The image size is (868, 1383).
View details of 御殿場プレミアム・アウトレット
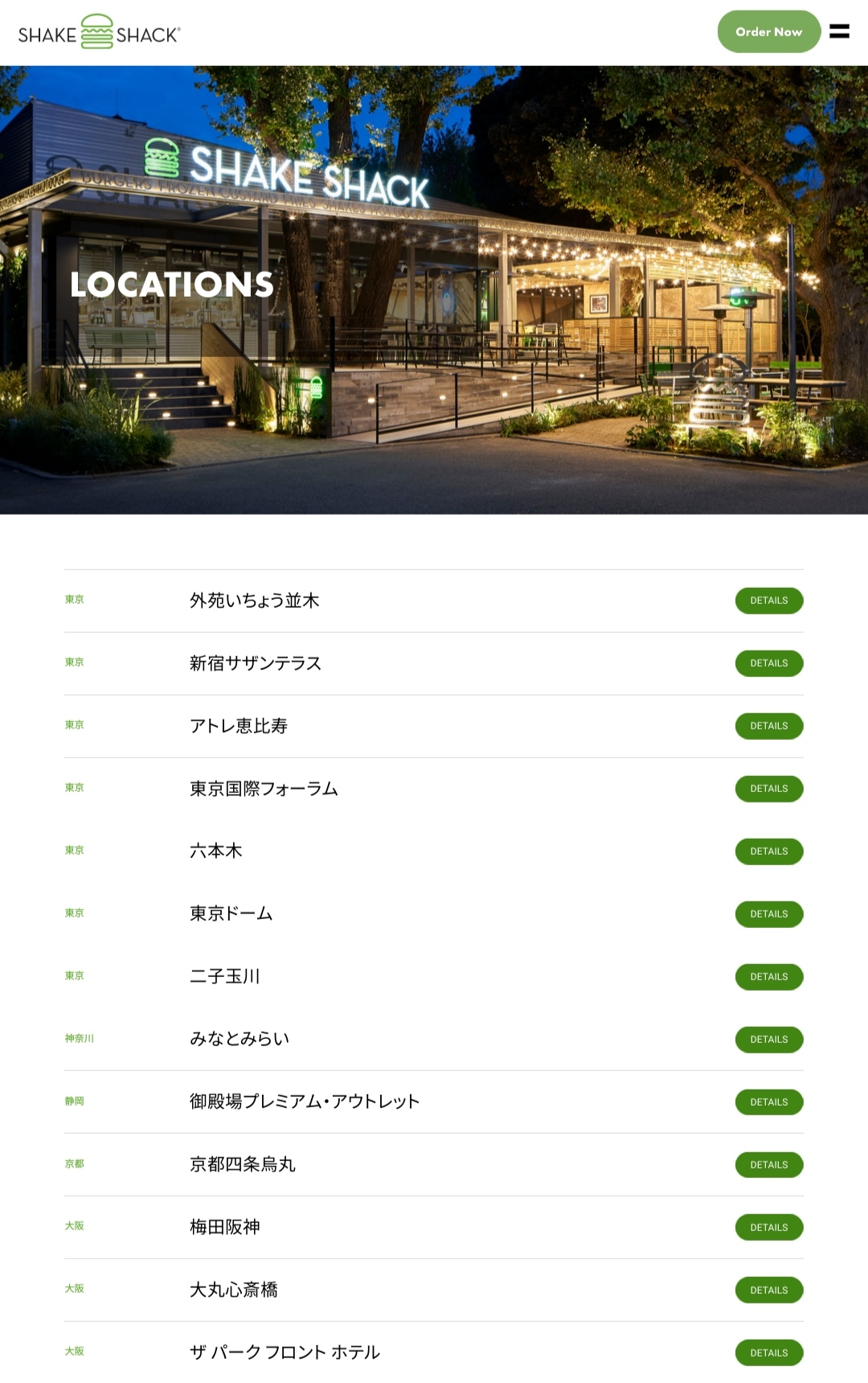pos(768,1102)
